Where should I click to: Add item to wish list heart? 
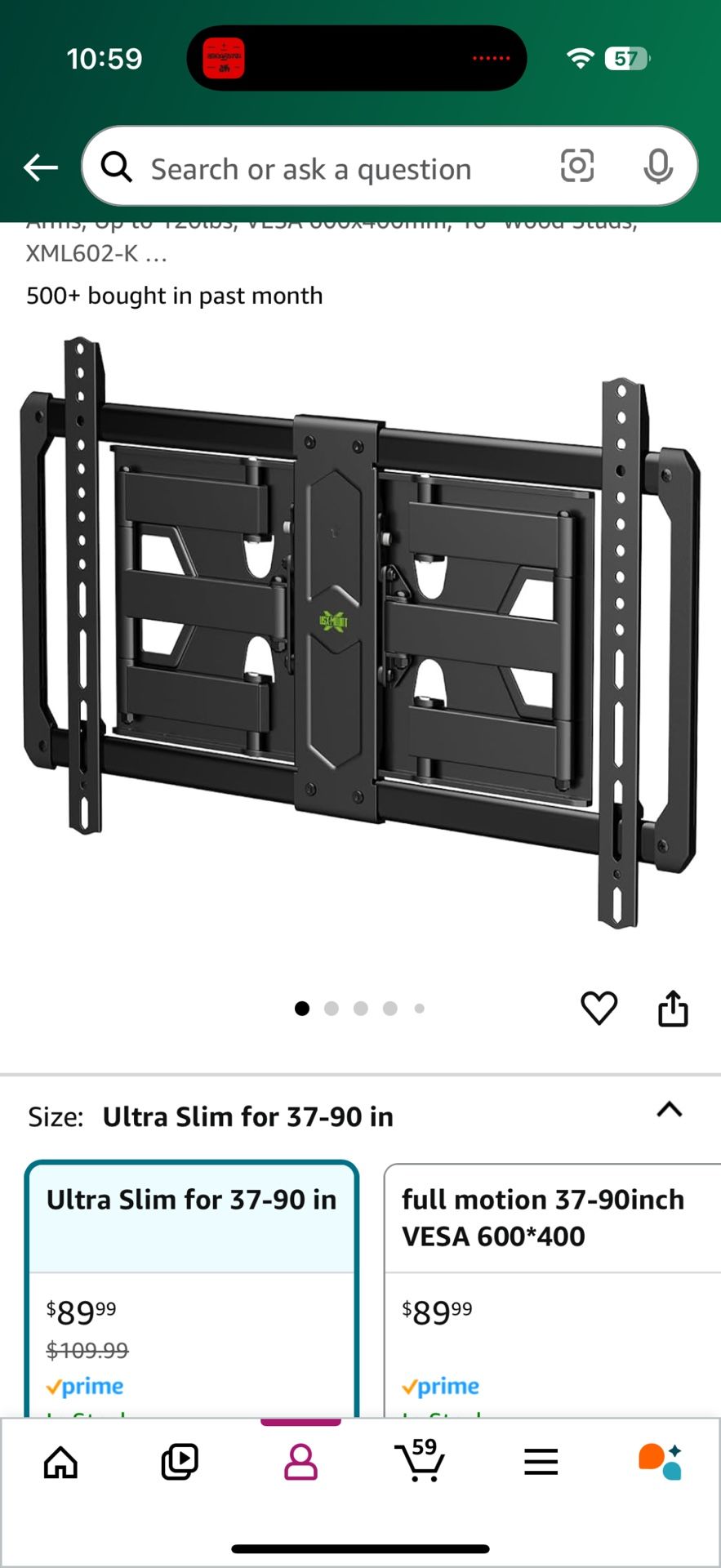coord(599,1008)
